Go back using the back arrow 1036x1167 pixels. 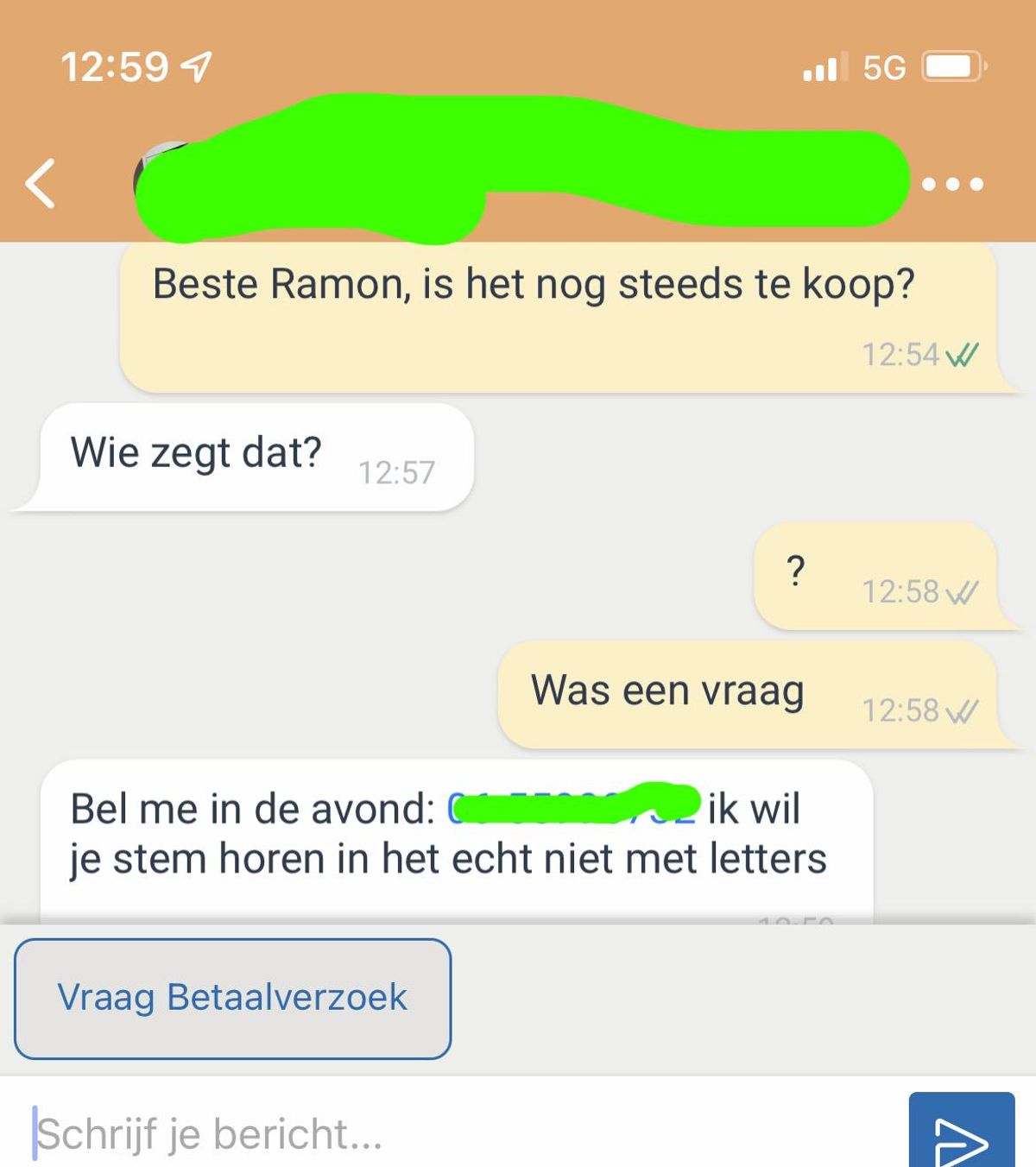pyautogui.click(x=41, y=184)
